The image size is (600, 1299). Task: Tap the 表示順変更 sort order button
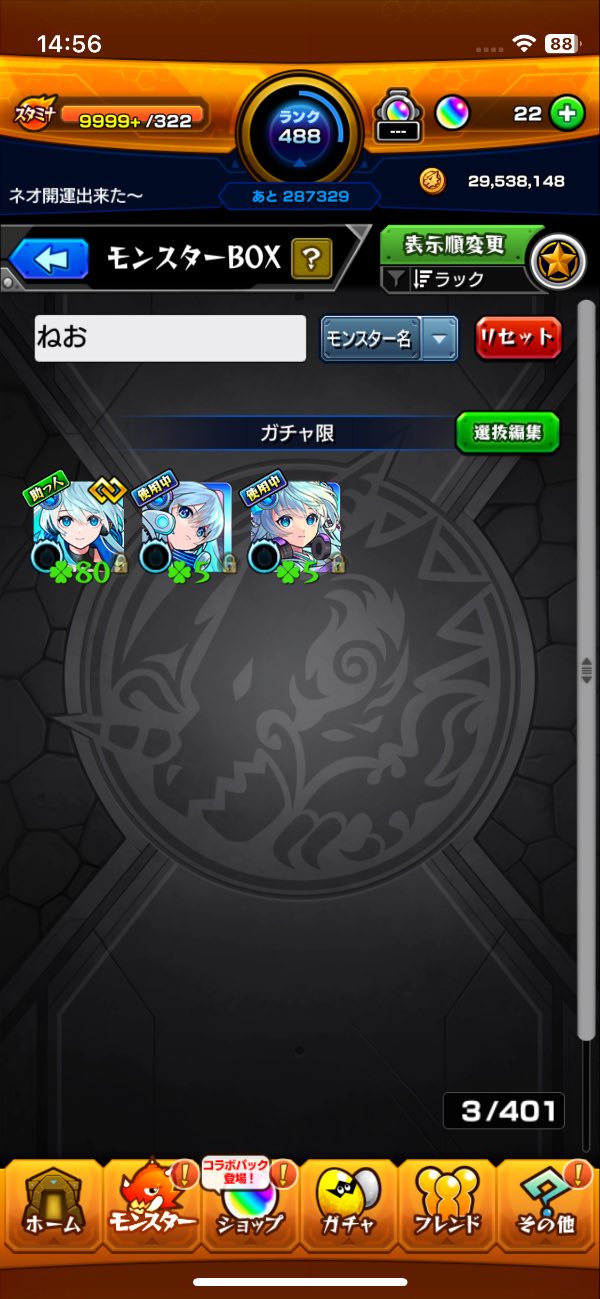pos(455,245)
